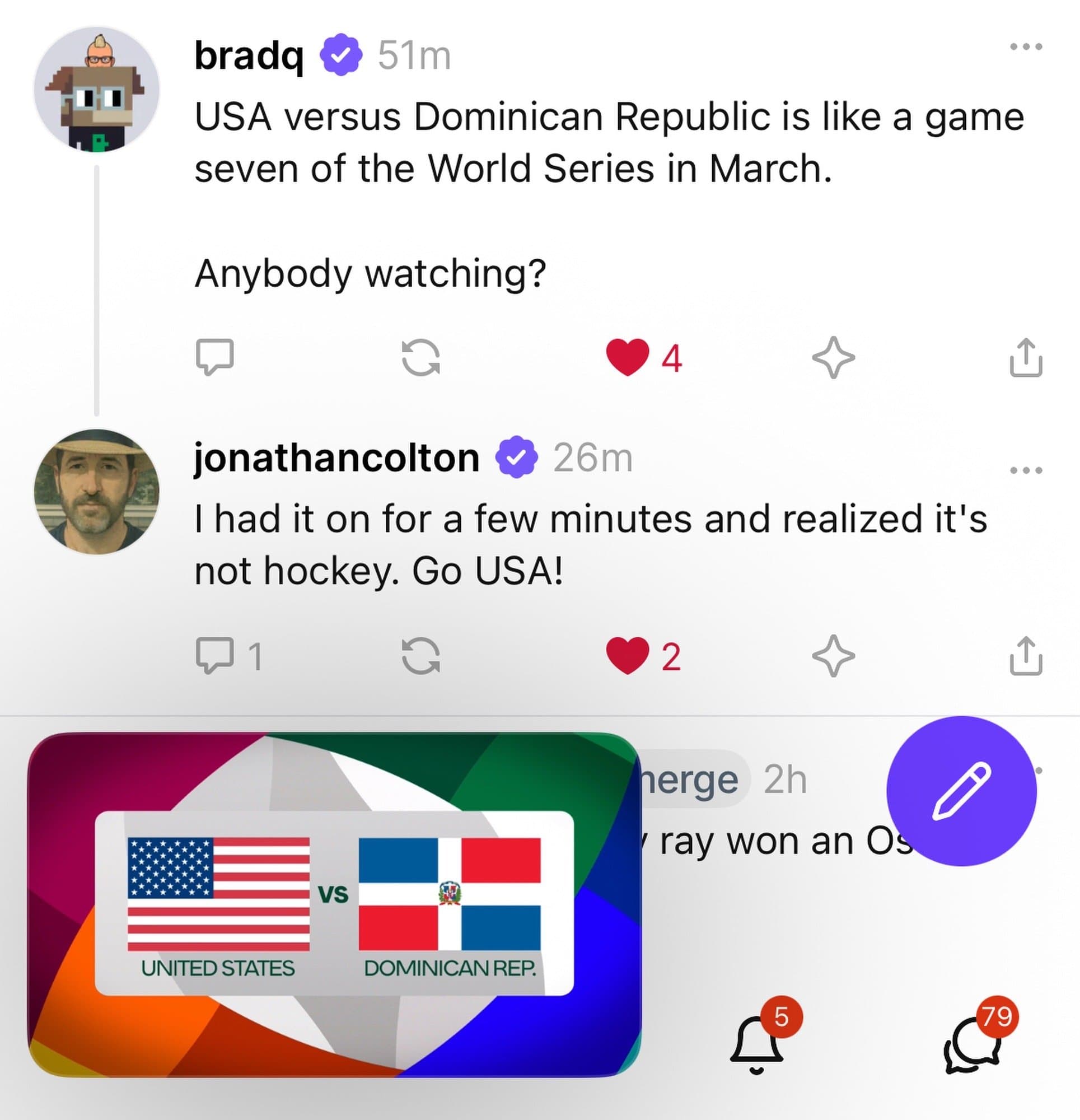Reply to jonathancolton's hockey comment
Image resolution: width=1080 pixels, height=1120 pixels.
[x=214, y=655]
